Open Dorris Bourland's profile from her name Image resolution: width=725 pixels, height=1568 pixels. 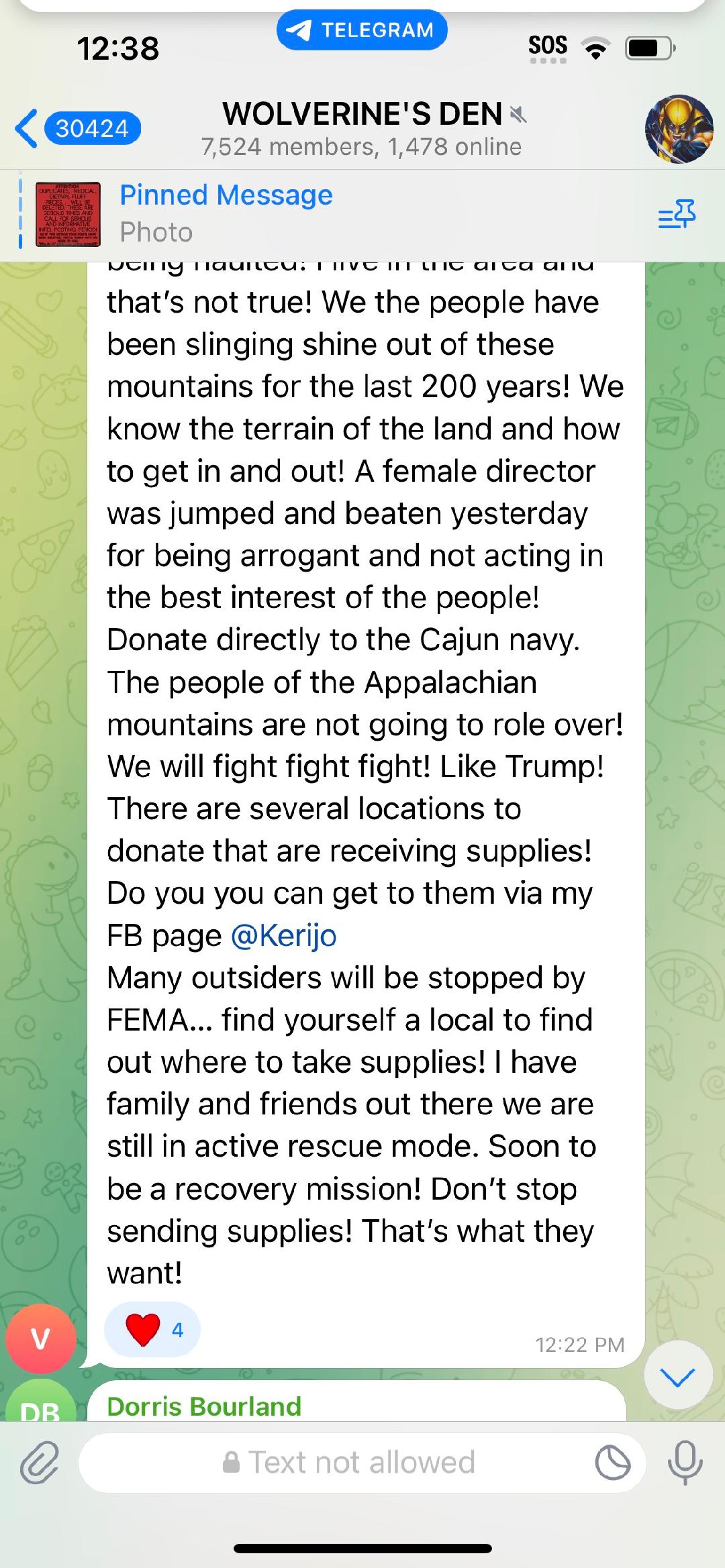click(204, 1406)
